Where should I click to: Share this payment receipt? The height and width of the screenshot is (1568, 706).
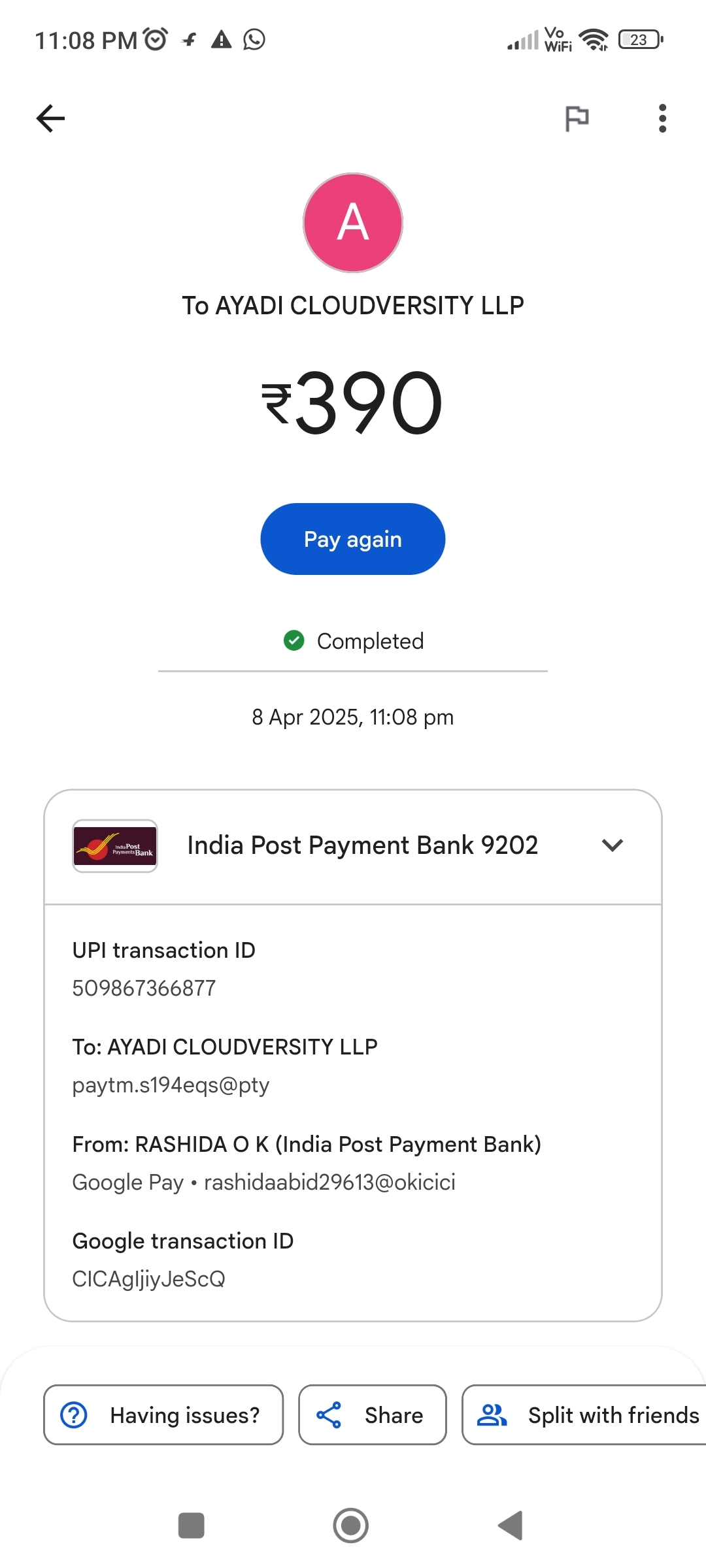pyautogui.click(x=373, y=1415)
